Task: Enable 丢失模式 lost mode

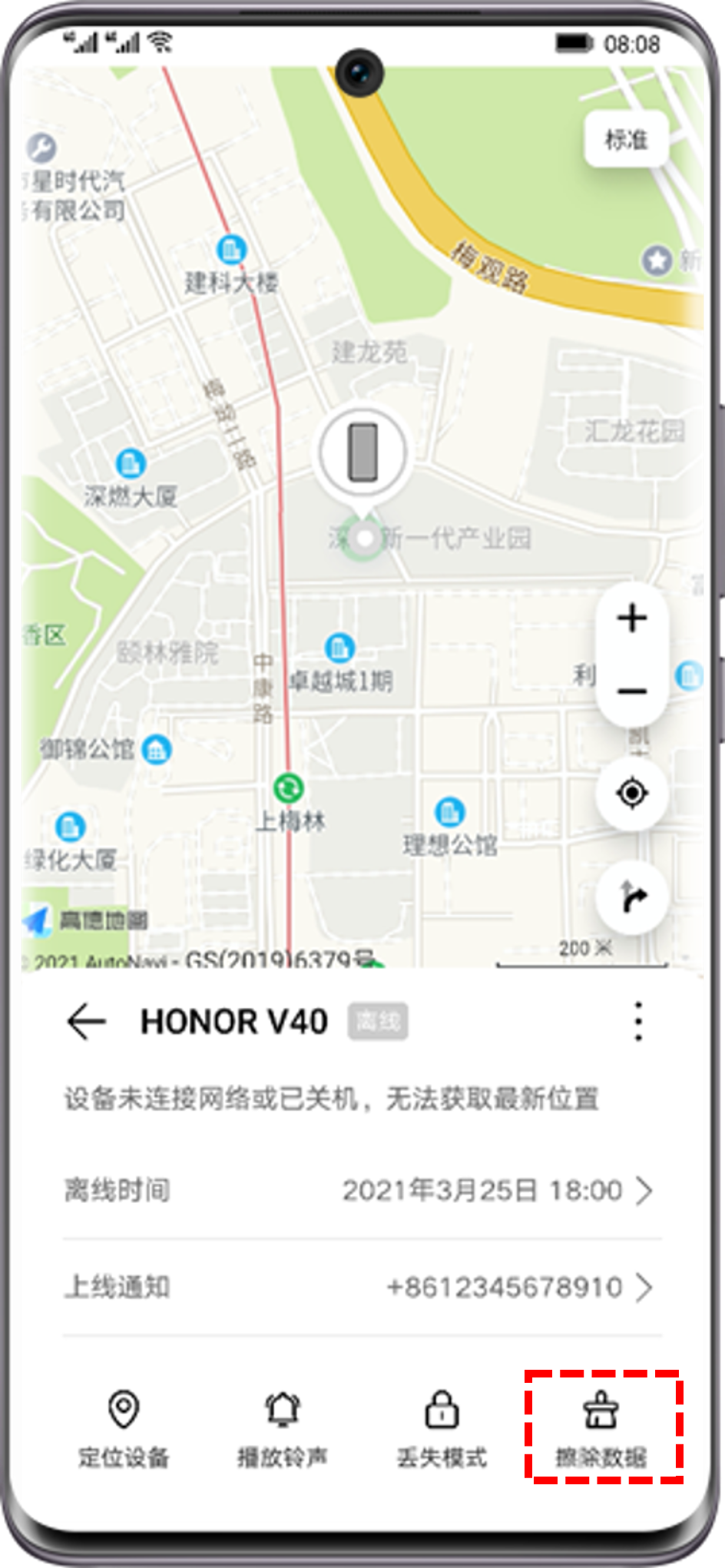Action: coord(442,1427)
